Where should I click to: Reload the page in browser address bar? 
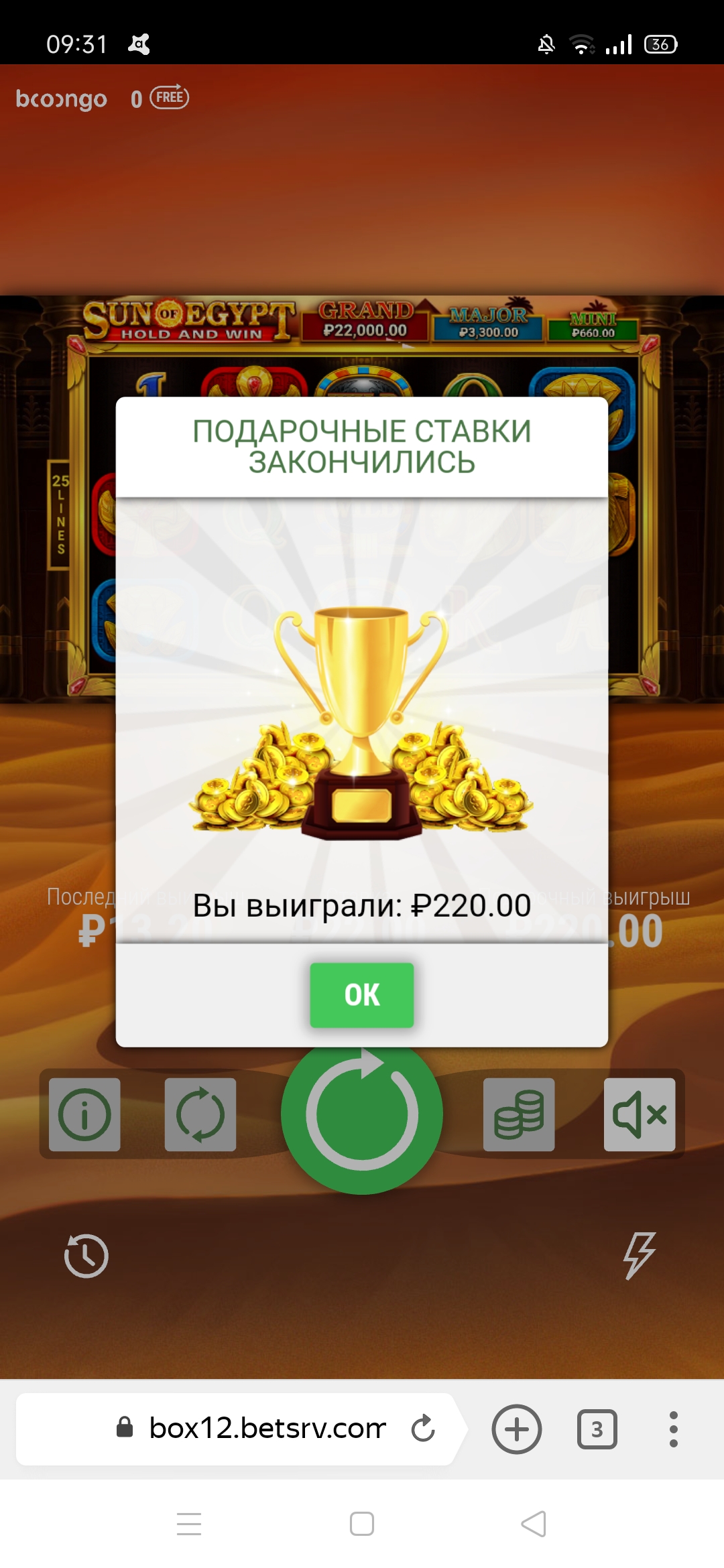click(423, 1429)
